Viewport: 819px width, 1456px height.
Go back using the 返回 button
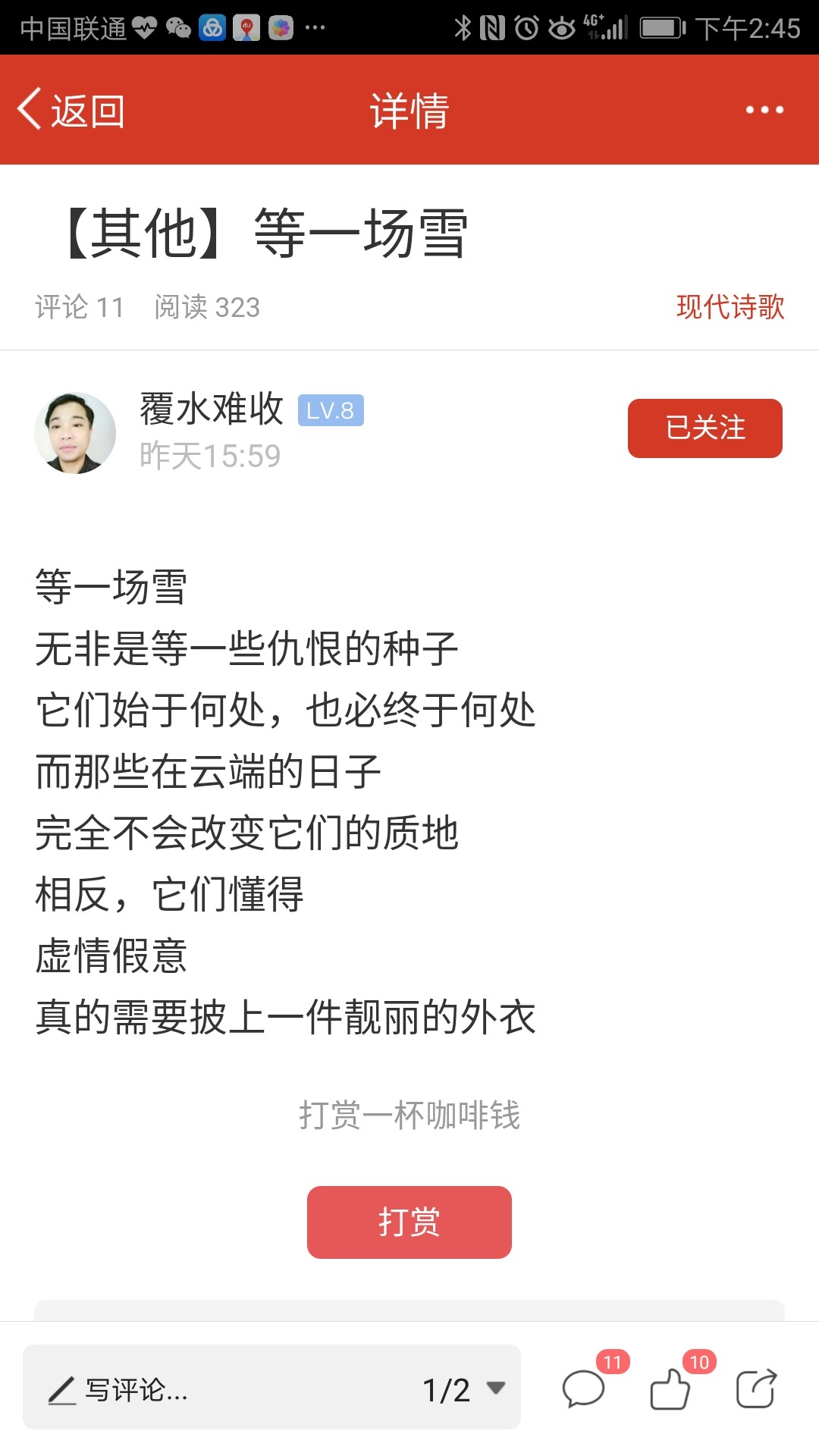click(x=71, y=111)
